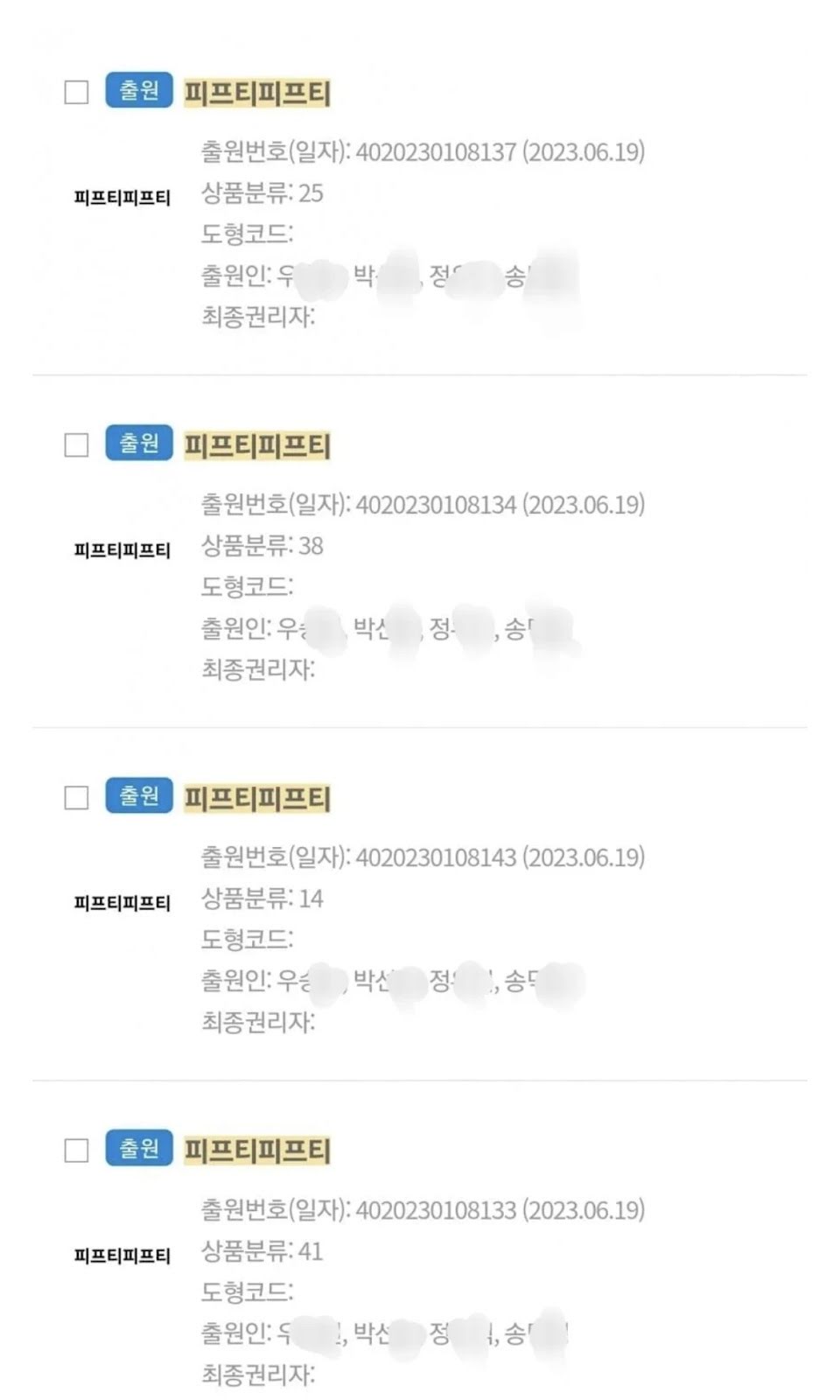Viewport: 840px width, 1400px height.
Task: Tick the checkbox for application 4020230108143
Action: (x=77, y=798)
